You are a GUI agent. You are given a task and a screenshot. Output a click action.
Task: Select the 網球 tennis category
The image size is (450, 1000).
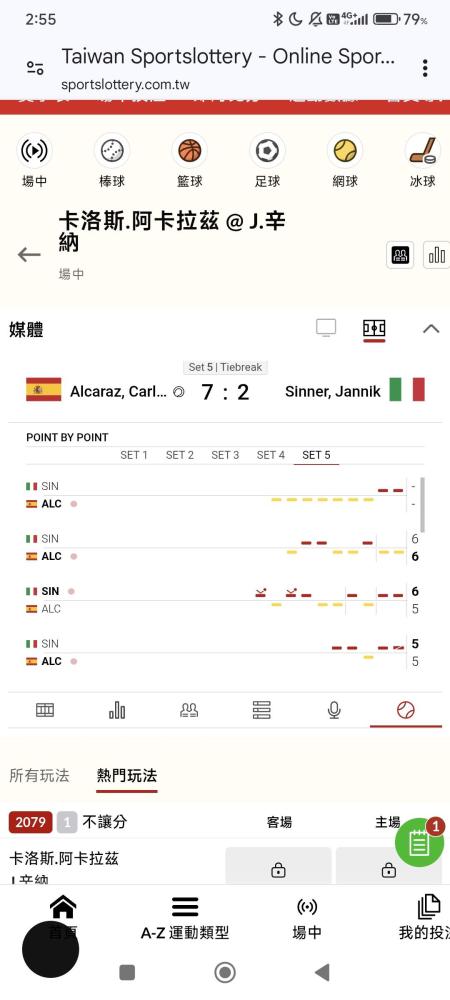point(345,162)
